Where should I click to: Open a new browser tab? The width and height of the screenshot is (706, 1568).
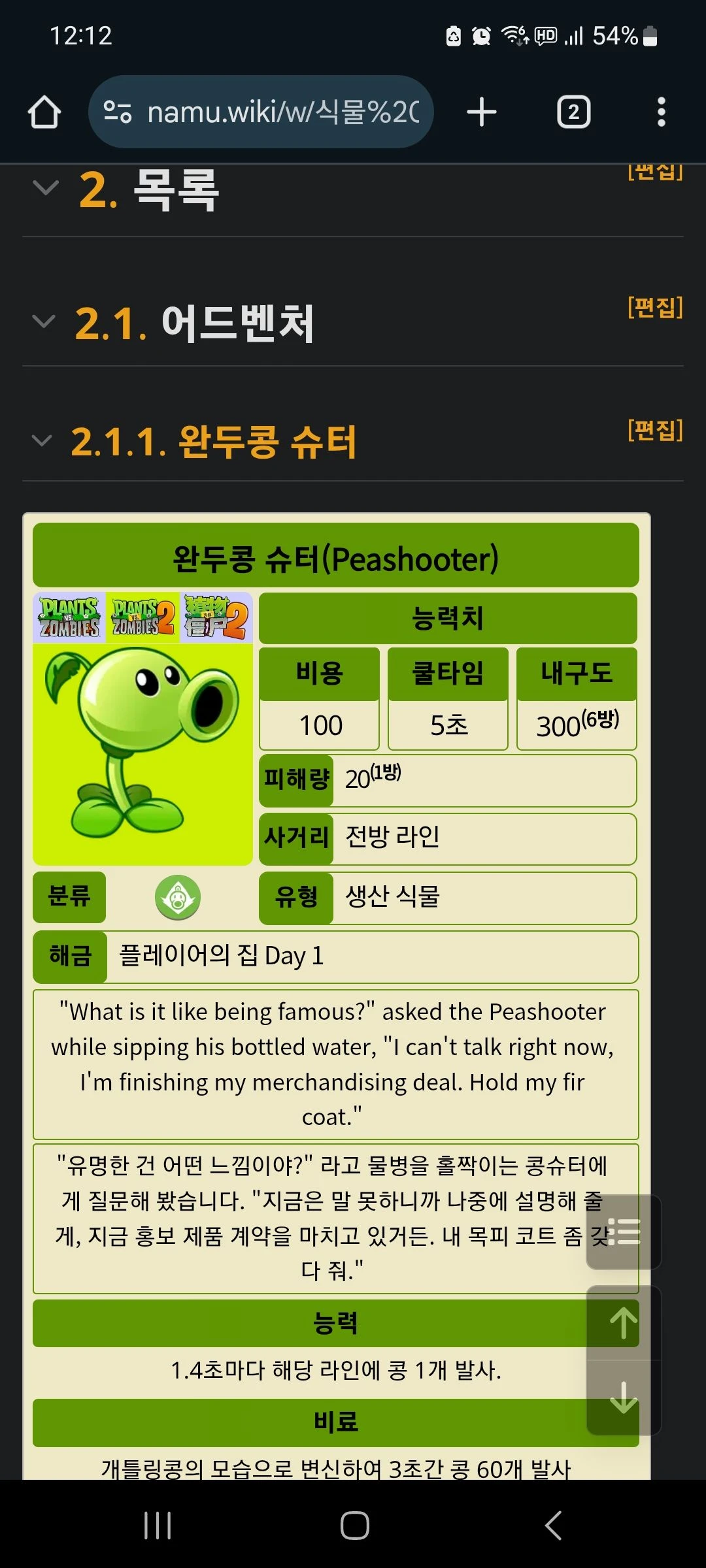click(482, 112)
